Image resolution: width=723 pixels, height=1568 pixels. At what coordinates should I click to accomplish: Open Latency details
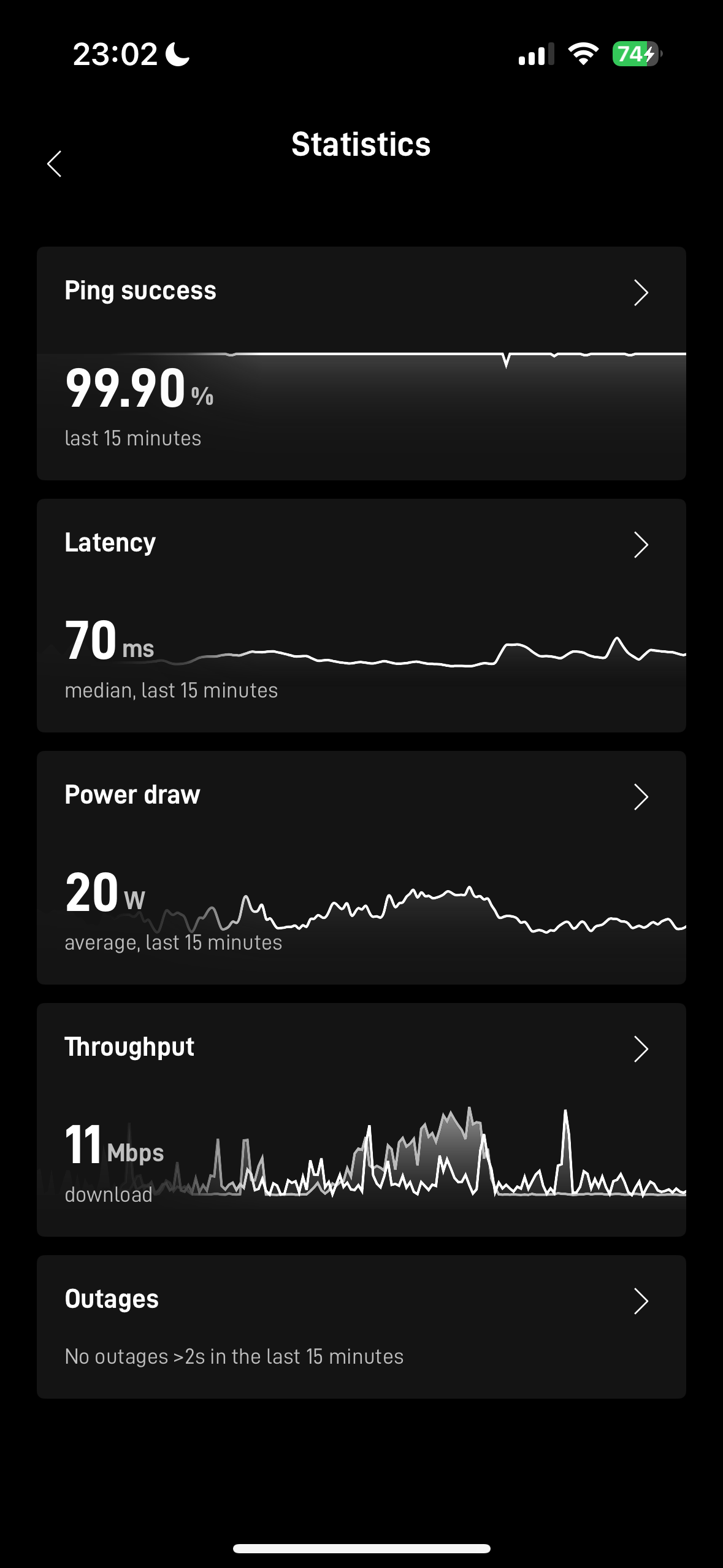point(361,615)
